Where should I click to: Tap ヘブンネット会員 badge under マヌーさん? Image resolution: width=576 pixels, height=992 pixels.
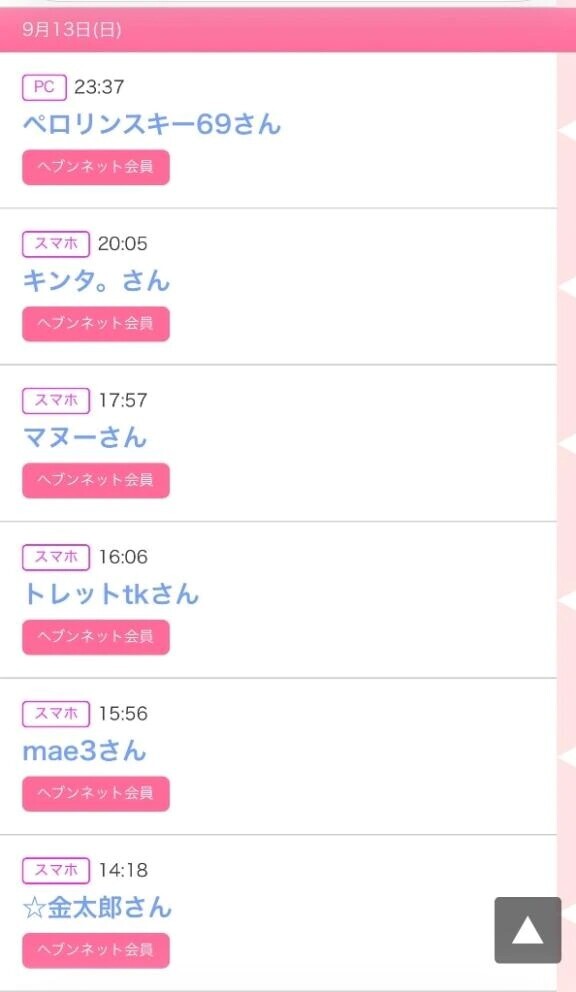pos(96,480)
